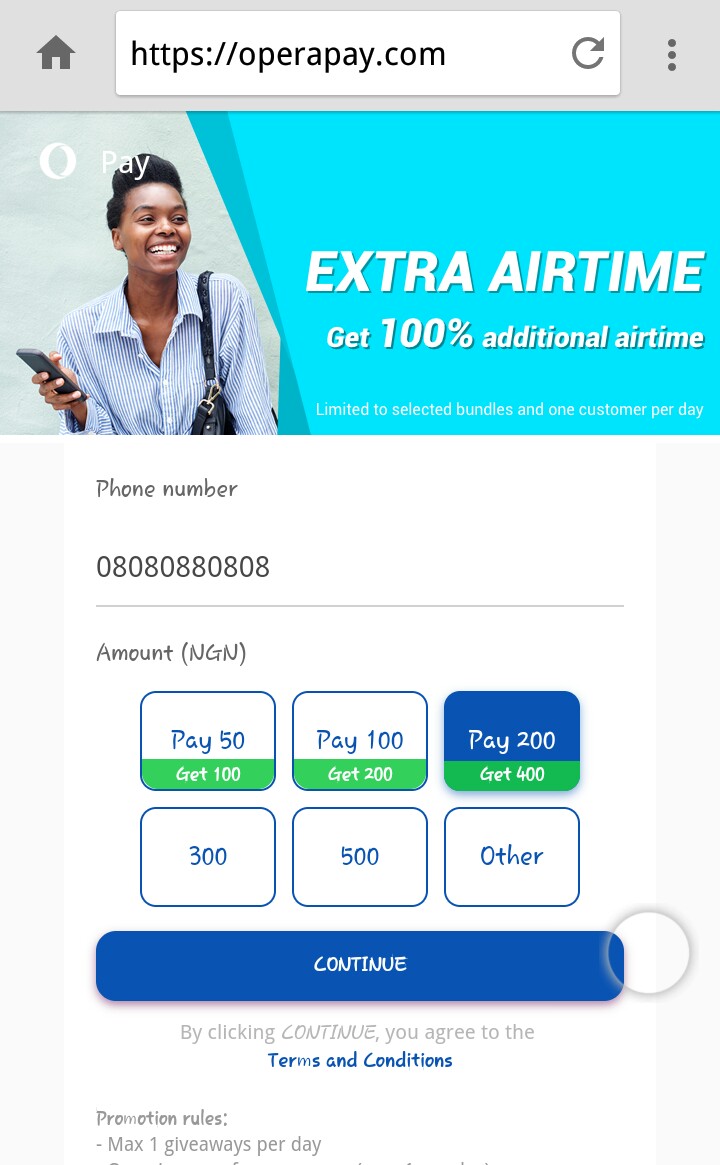Go to the browser home page
This screenshot has height=1165, width=720.
(x=56, y=54)
